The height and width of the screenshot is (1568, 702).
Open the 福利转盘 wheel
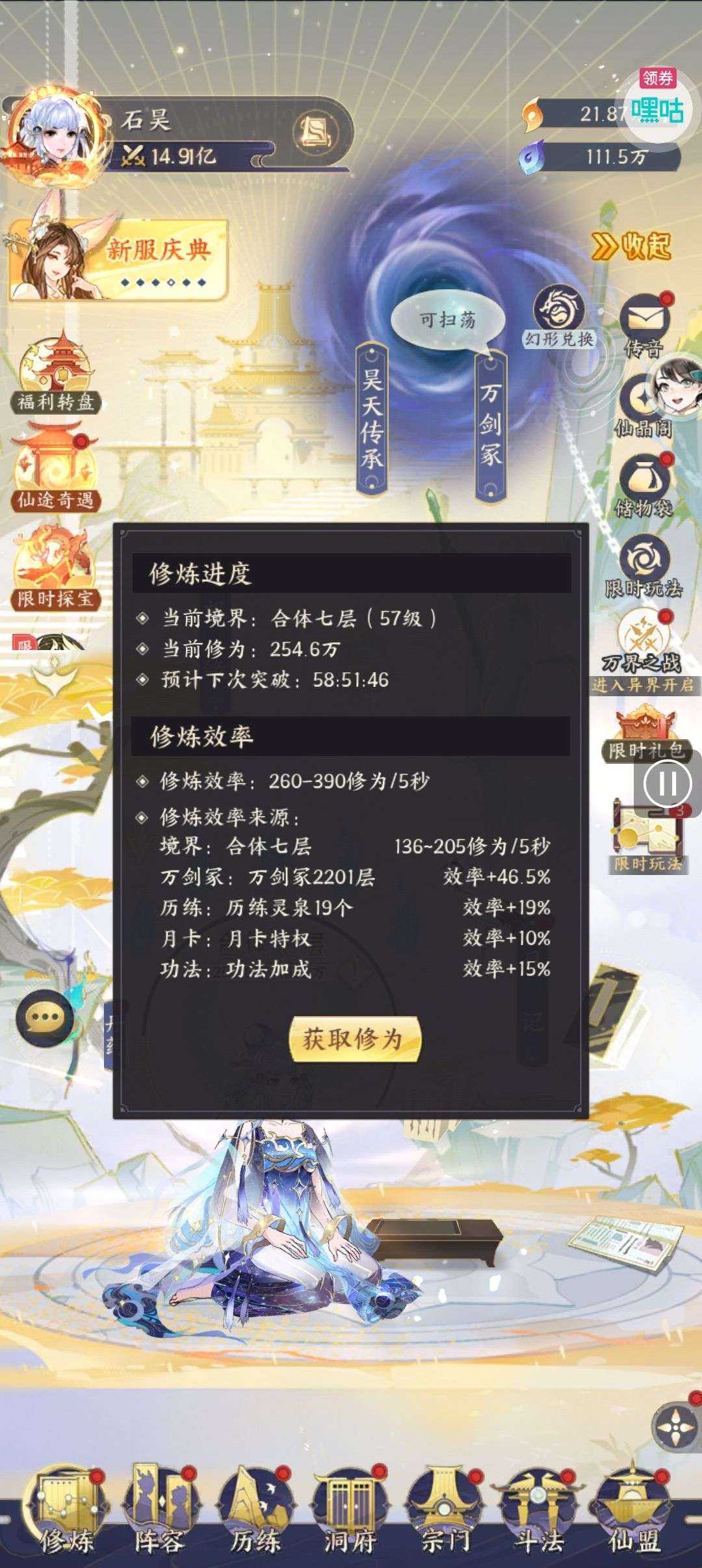[x=57, y=374]
